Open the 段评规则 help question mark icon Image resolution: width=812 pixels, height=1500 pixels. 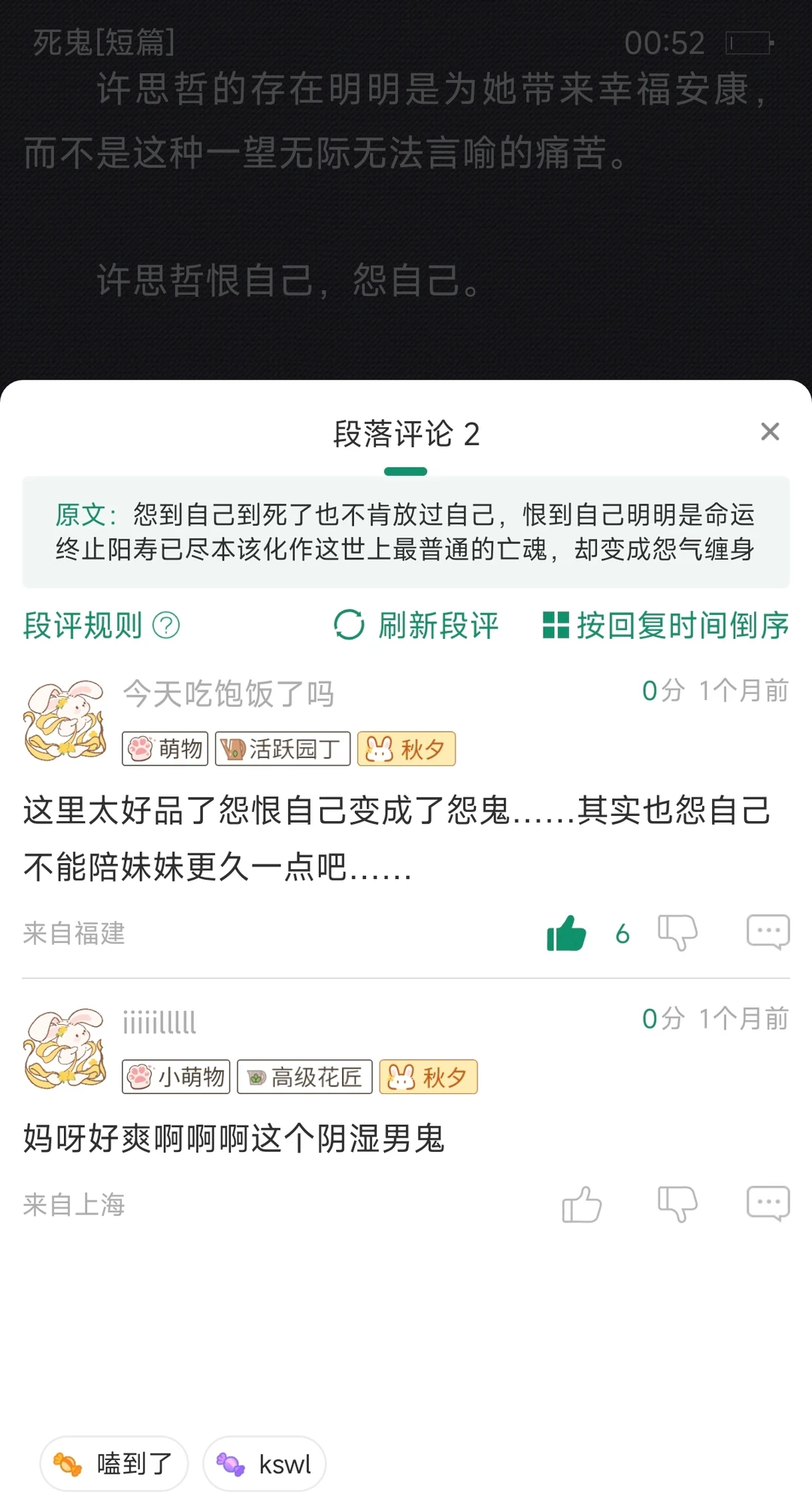click(x=167, y=626)
